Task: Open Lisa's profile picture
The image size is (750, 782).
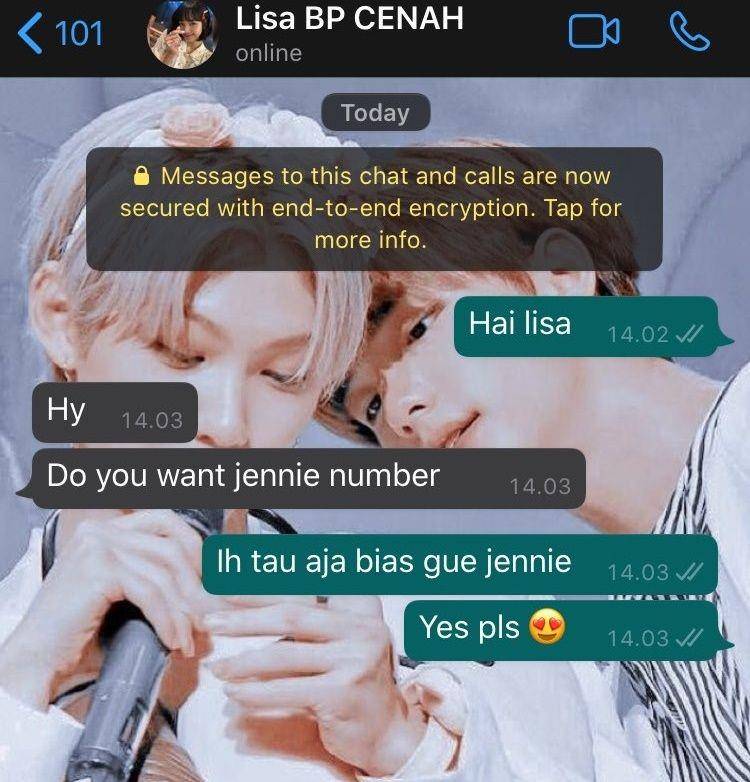Action: 182,33
